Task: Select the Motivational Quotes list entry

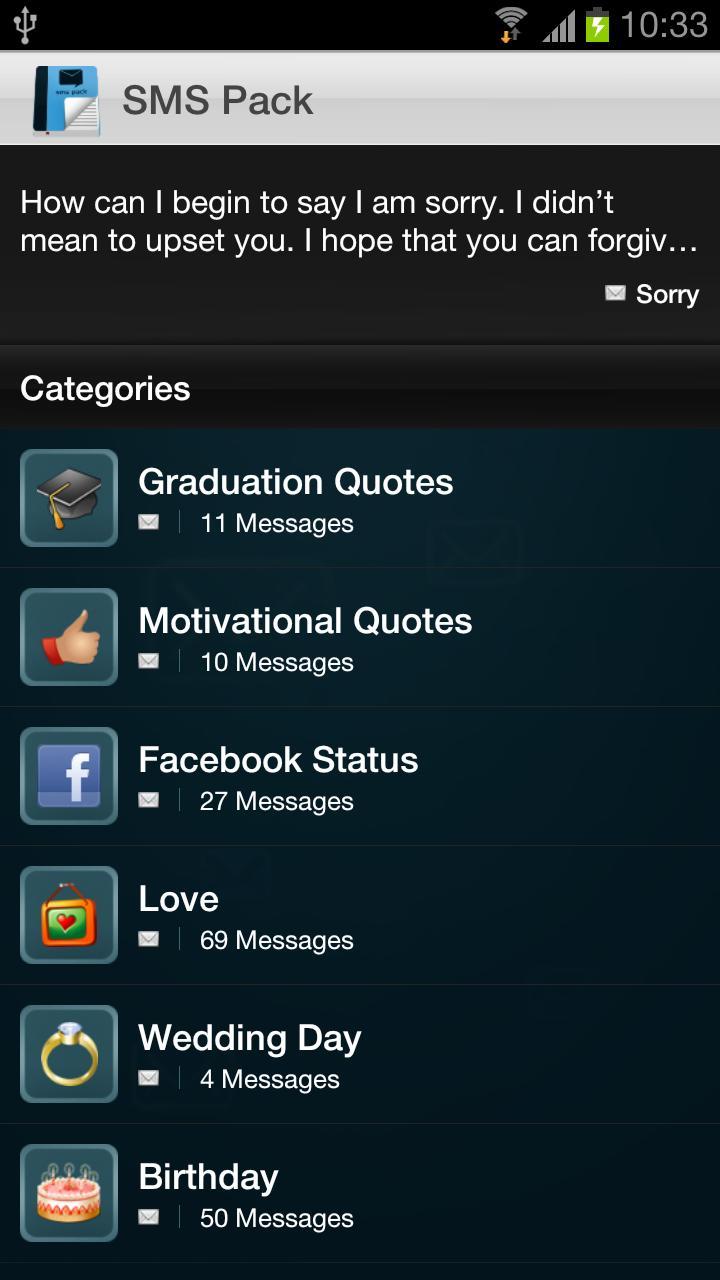Action: tap(360, 636)
